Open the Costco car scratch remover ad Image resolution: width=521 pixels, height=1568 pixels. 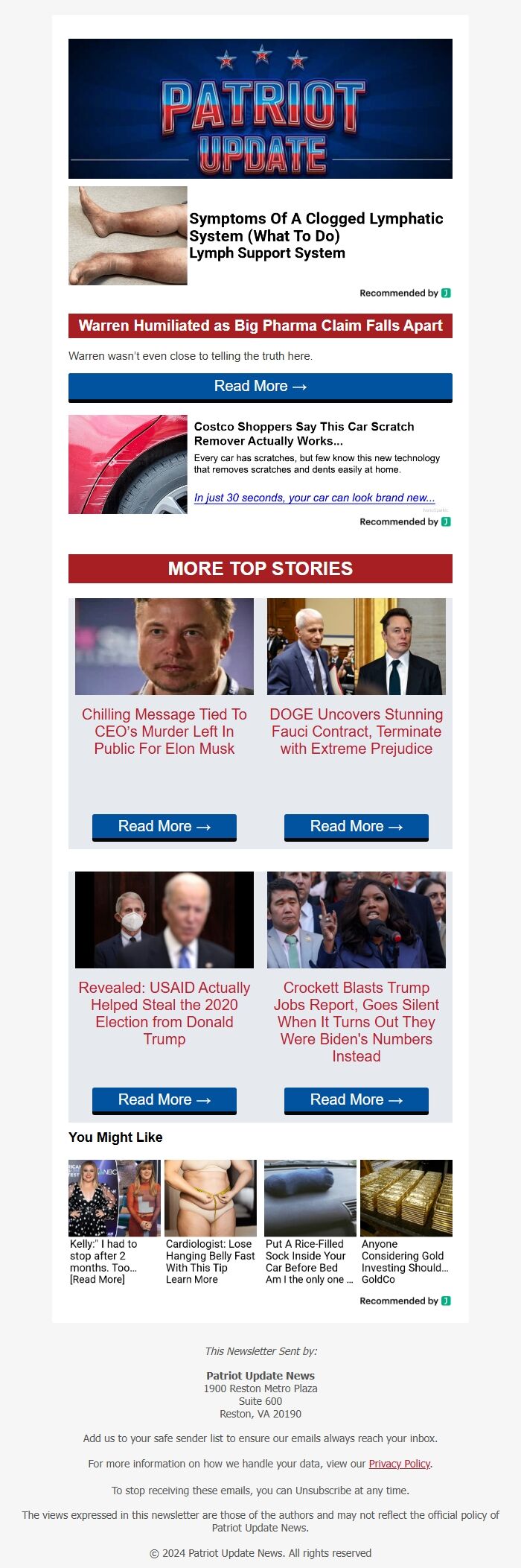pos(304,434)
